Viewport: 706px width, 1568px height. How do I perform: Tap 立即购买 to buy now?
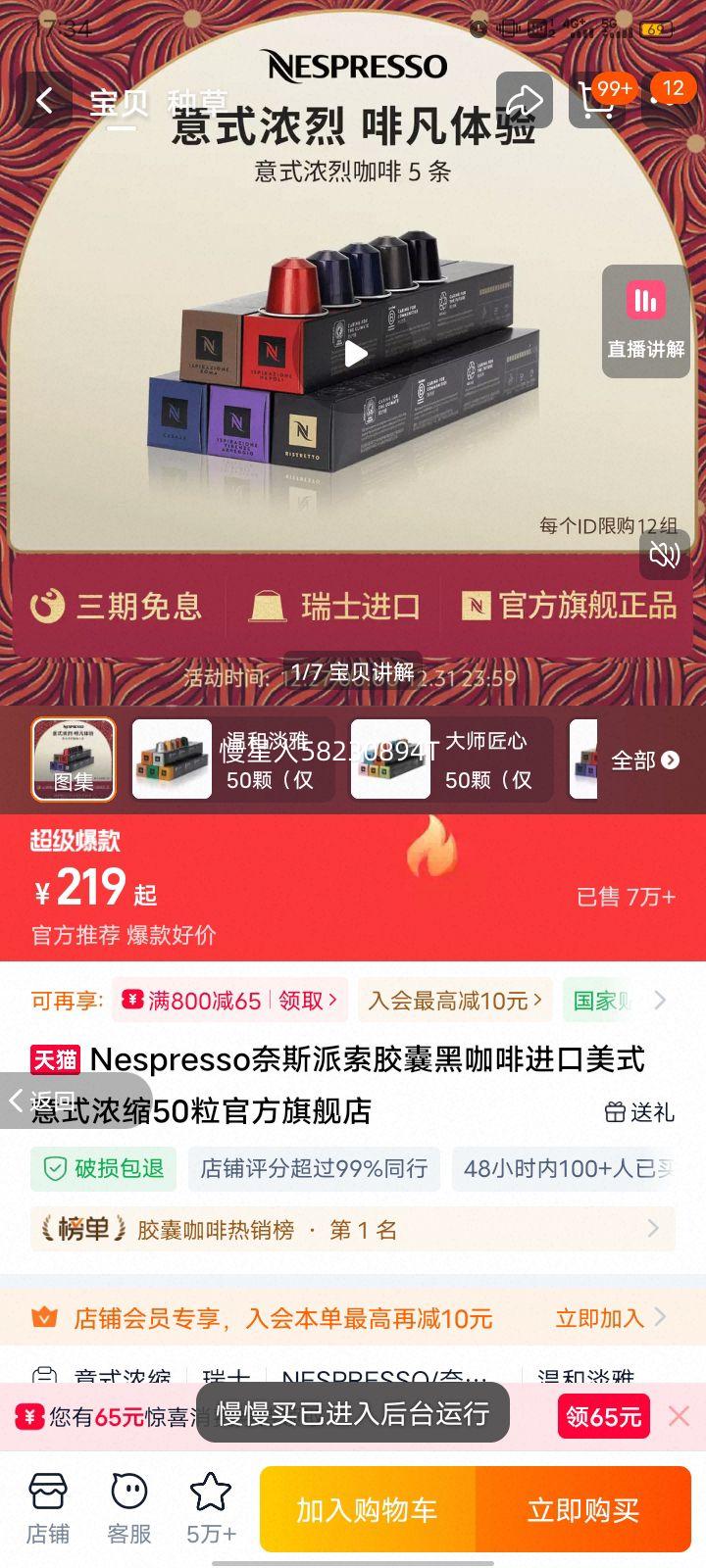point(583,1509)
